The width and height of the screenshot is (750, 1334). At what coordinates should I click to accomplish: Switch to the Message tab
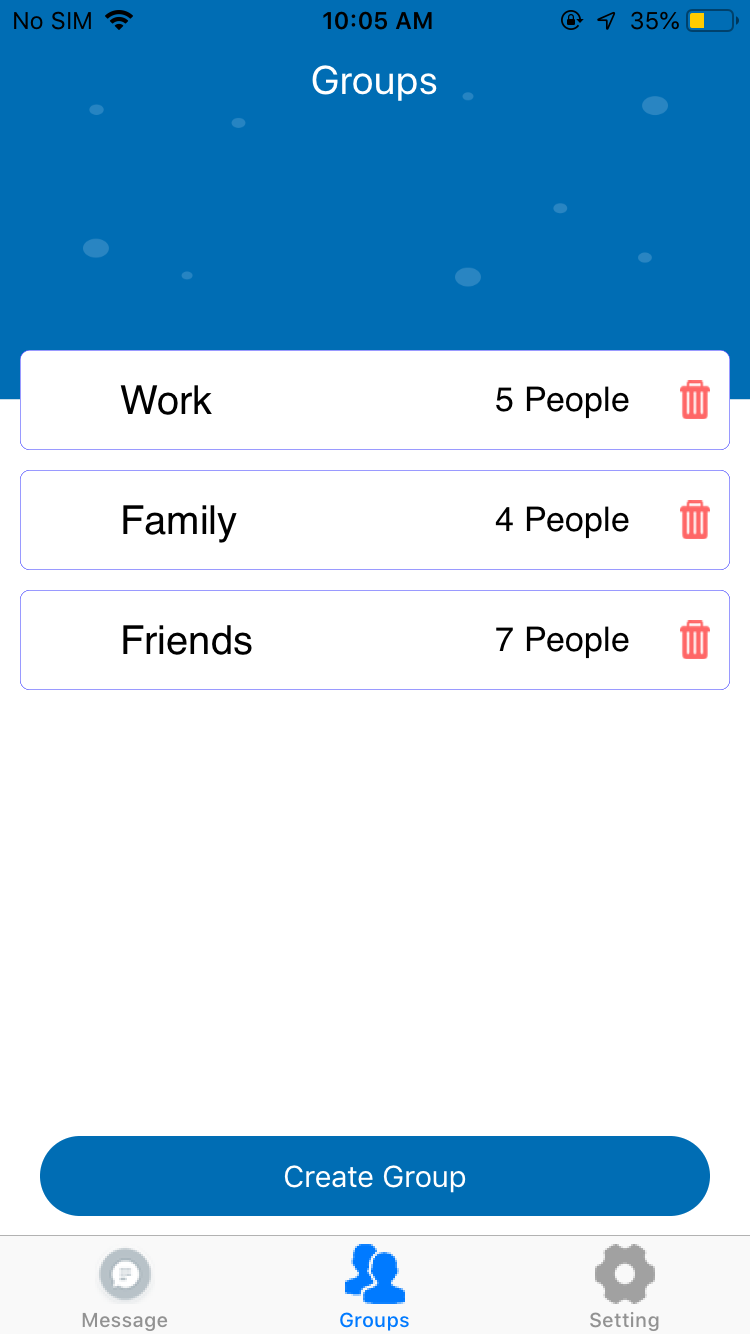tap(125, 1286)
